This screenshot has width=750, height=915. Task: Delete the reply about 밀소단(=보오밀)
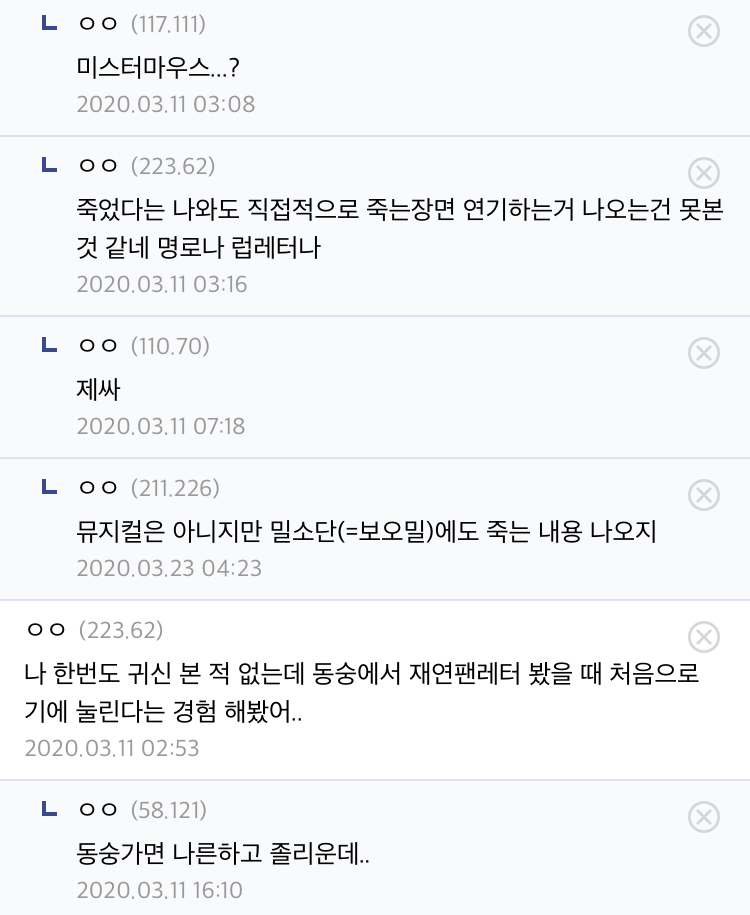tap(704, 495)
